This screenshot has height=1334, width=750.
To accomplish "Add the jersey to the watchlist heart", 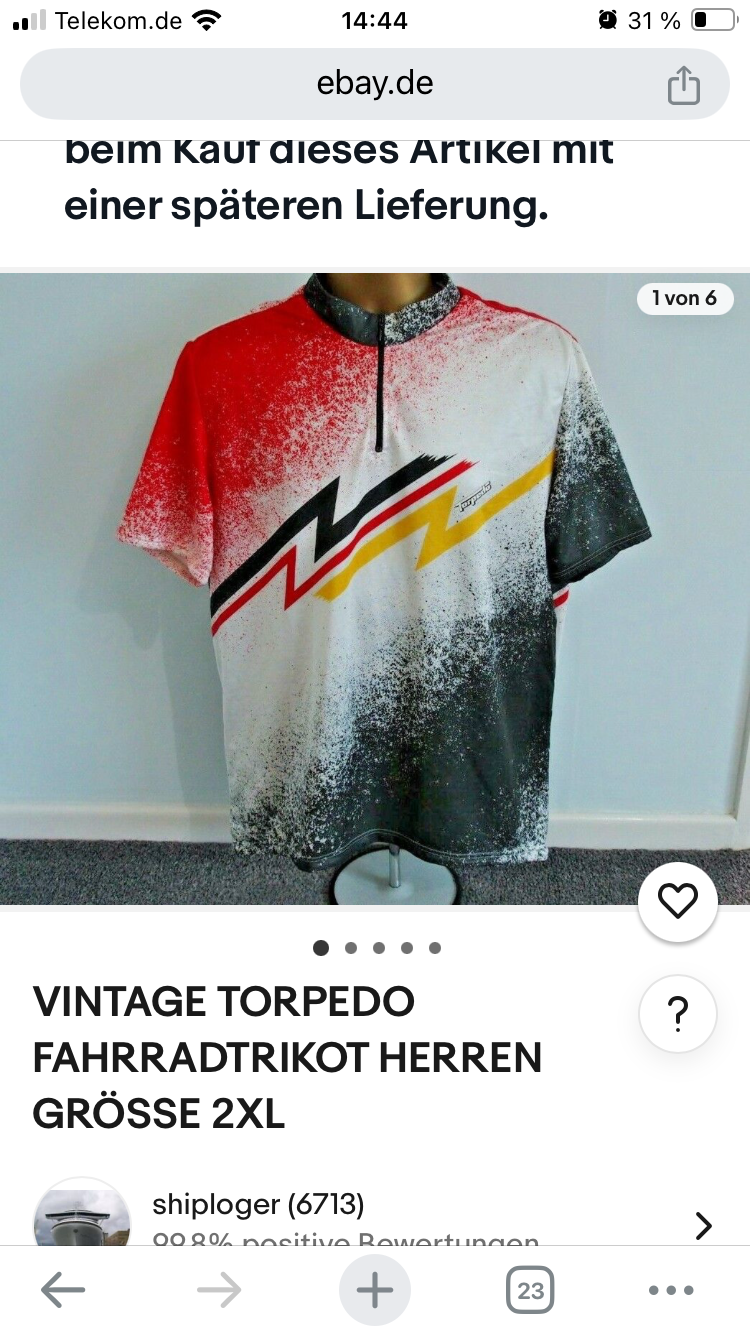I will [678, 902].
